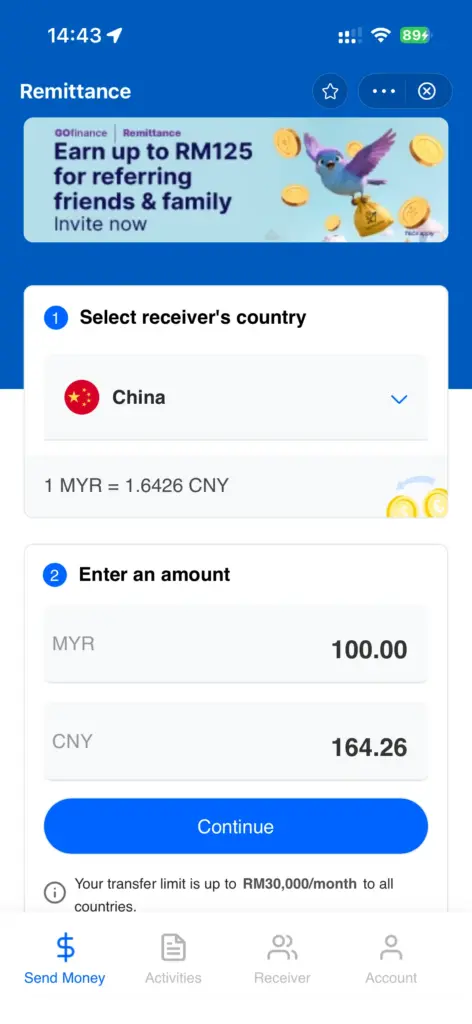Open the three-dot more options menu
The width and height of the screenshot is (472, 1024).
pyautogui.click(x=383, y=91)
